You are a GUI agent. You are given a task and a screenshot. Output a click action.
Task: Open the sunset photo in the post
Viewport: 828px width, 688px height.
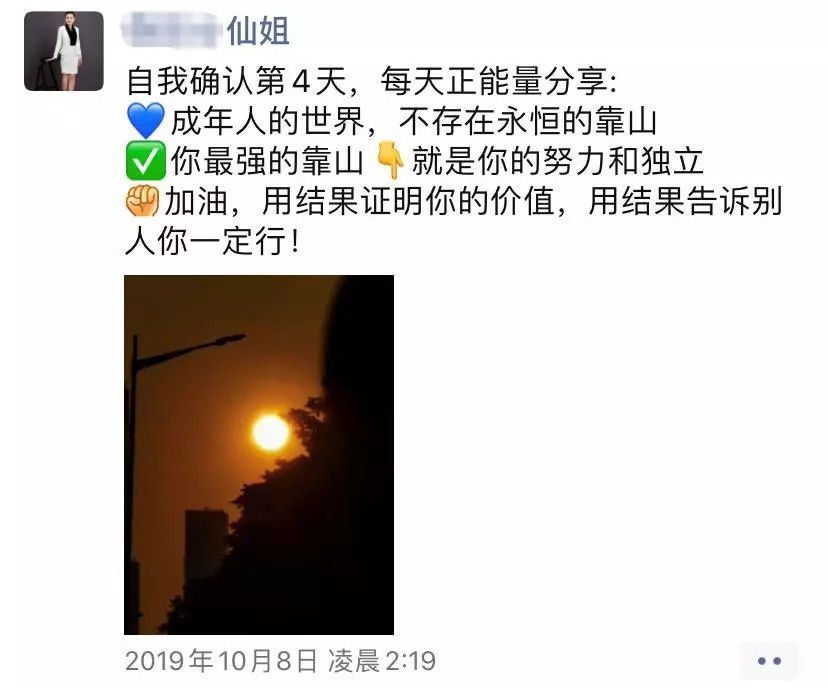[258, 455]
